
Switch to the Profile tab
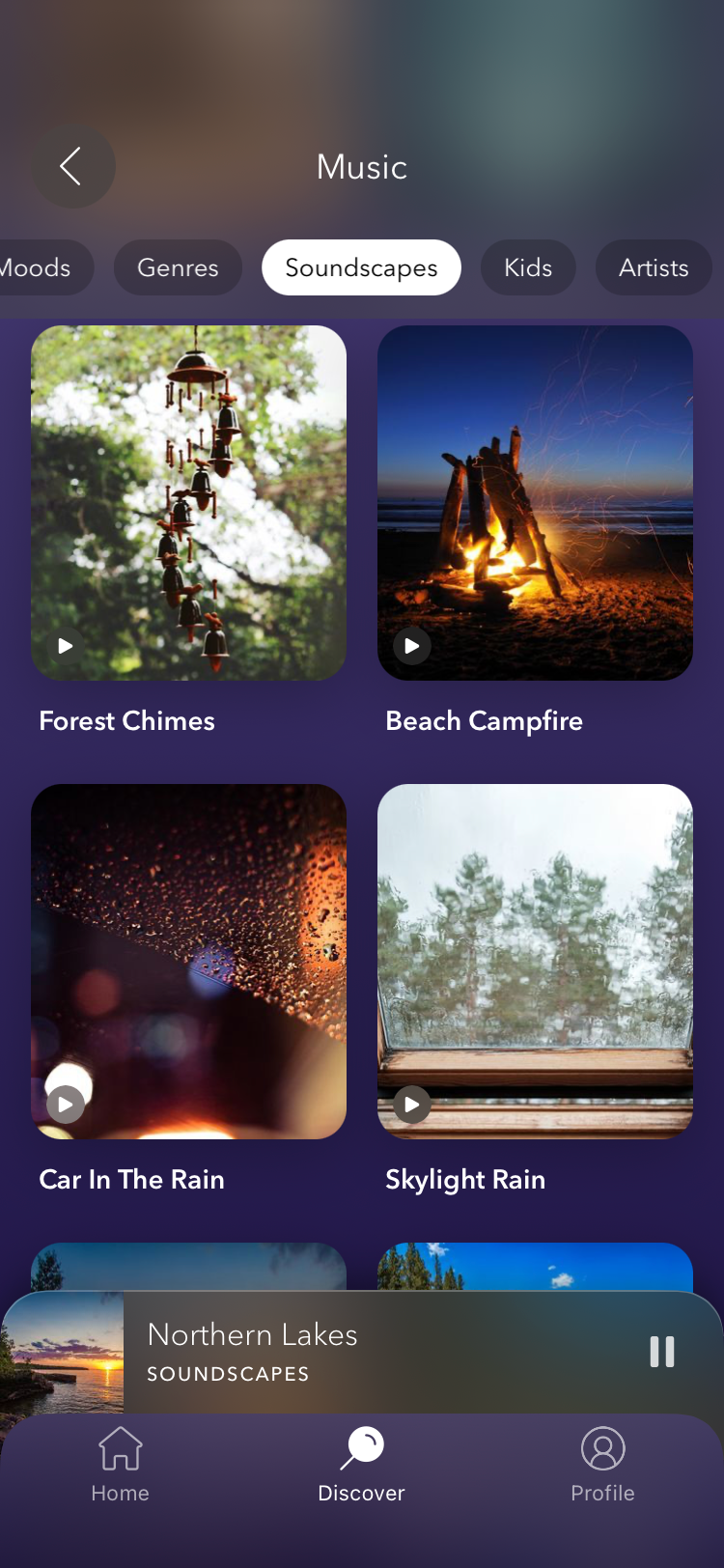point(602,1465)
